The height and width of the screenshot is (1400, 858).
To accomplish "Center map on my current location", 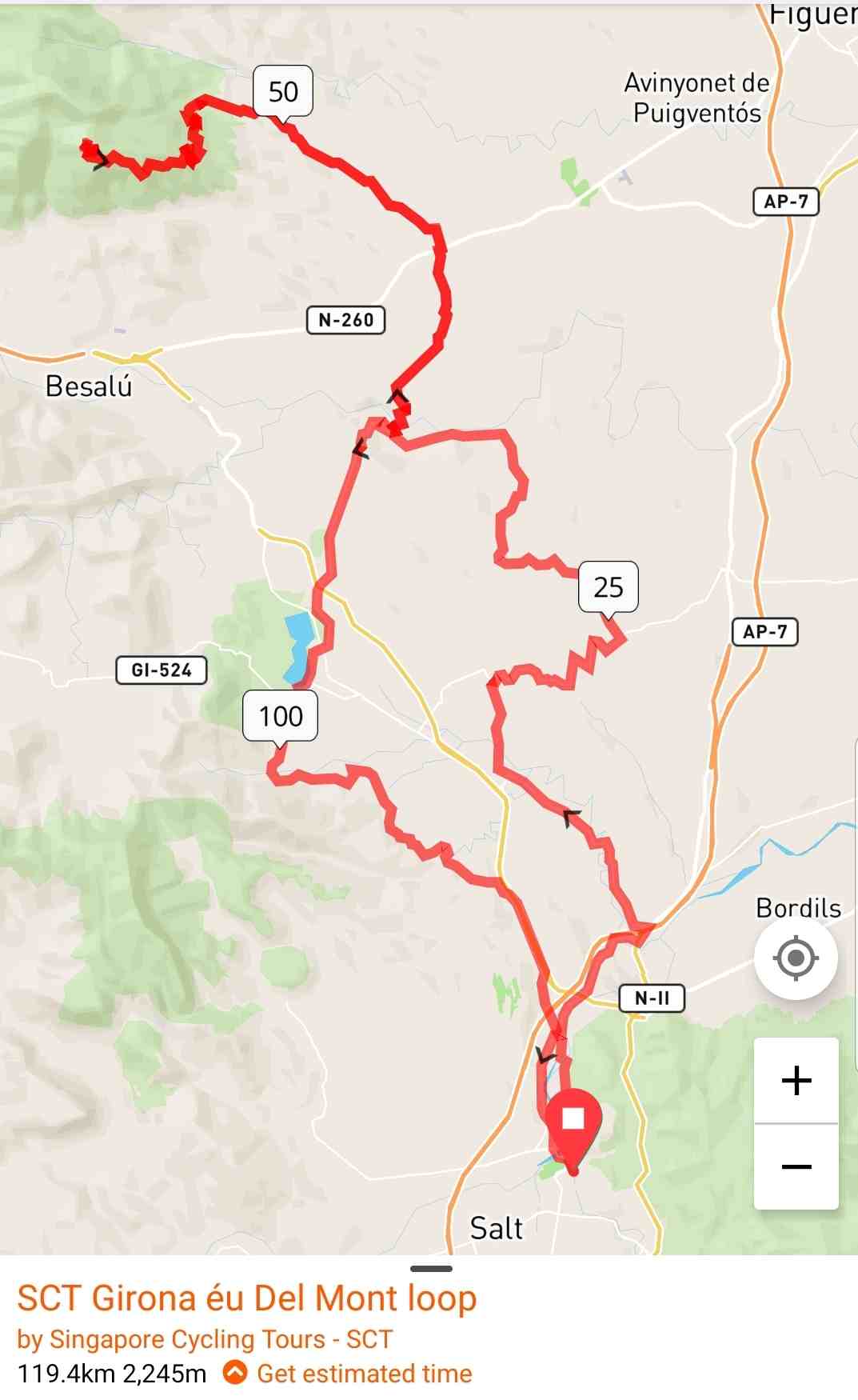I will click(x=796, y=958).
